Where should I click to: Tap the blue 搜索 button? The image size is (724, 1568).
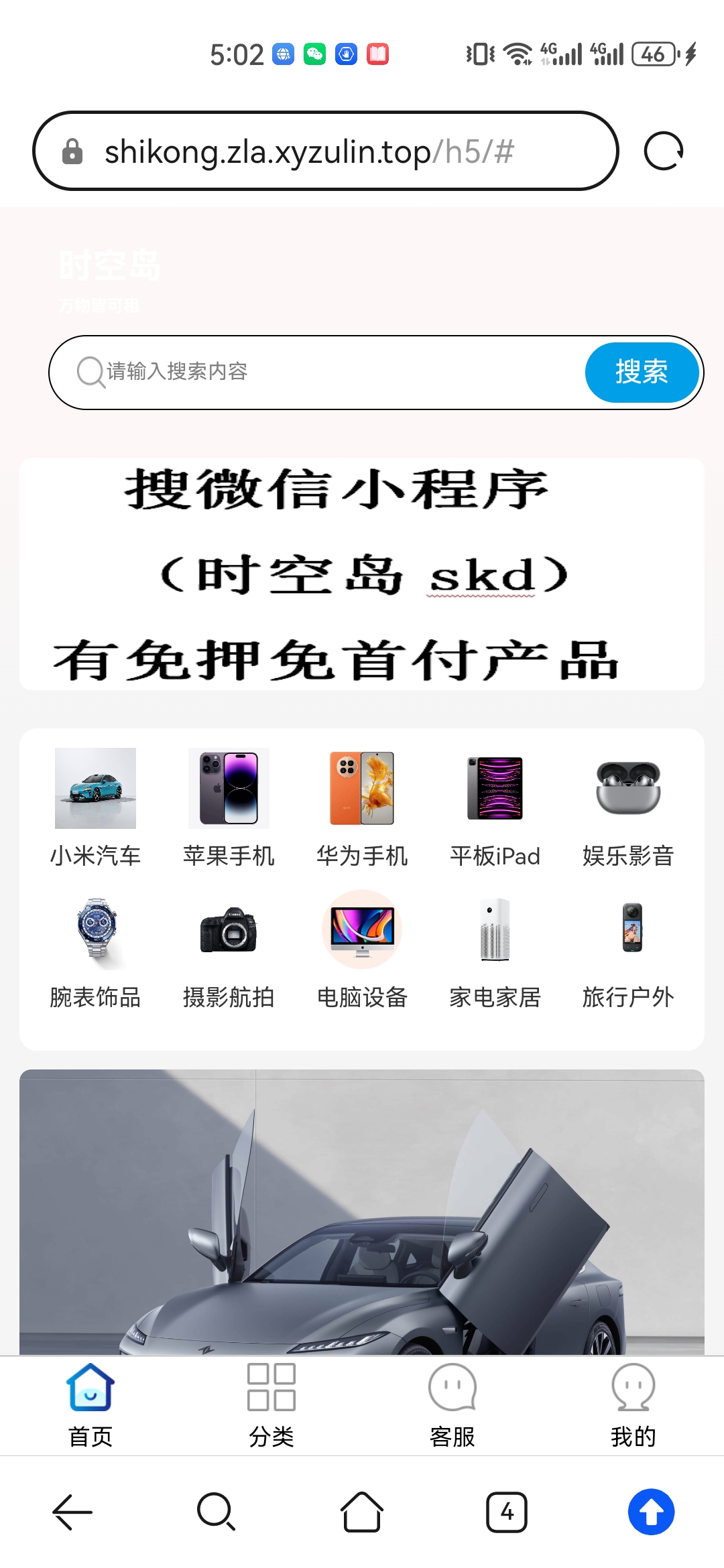pos(642,373)
